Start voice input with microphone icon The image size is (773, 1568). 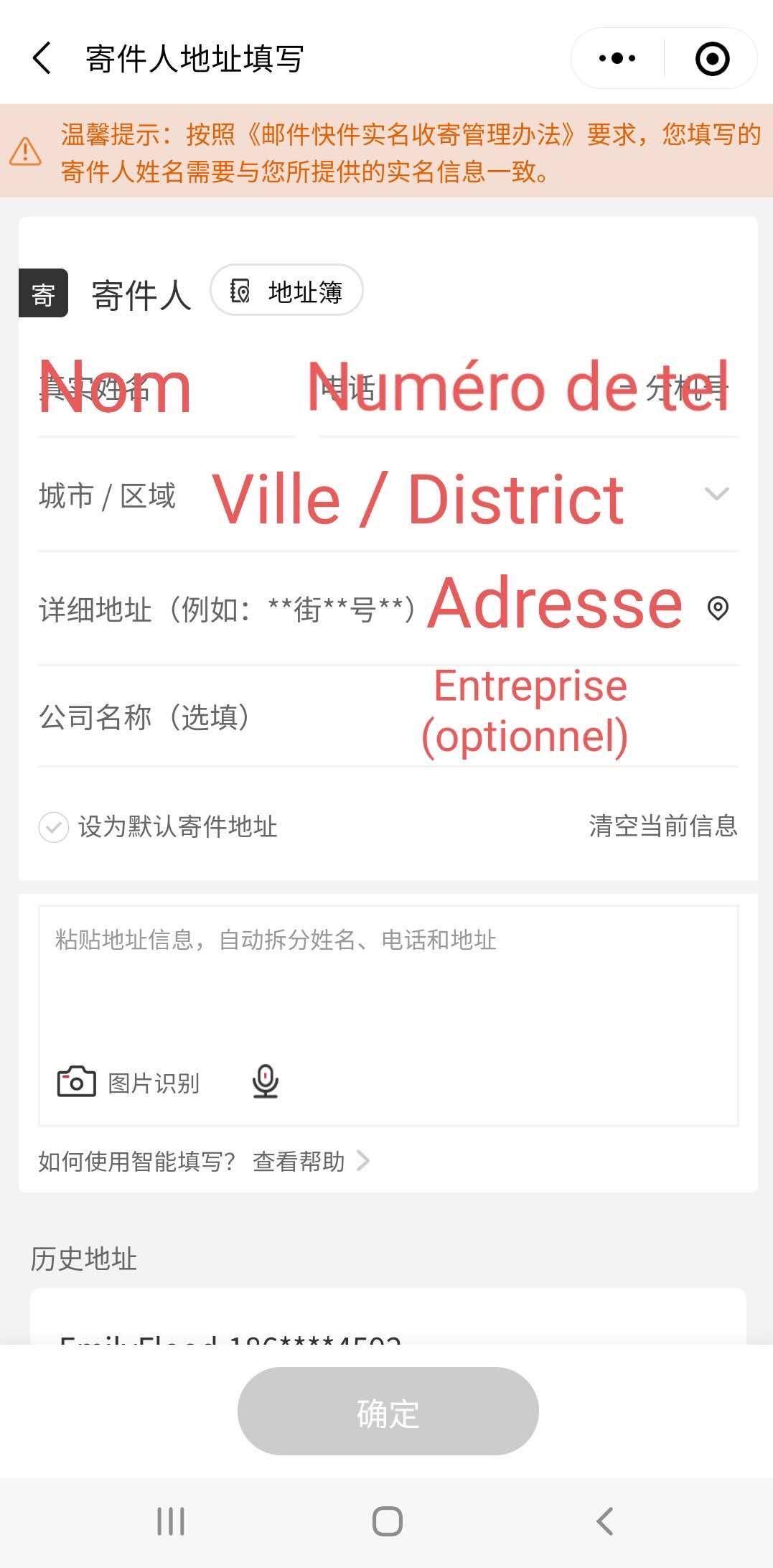tap(266, 1081)
